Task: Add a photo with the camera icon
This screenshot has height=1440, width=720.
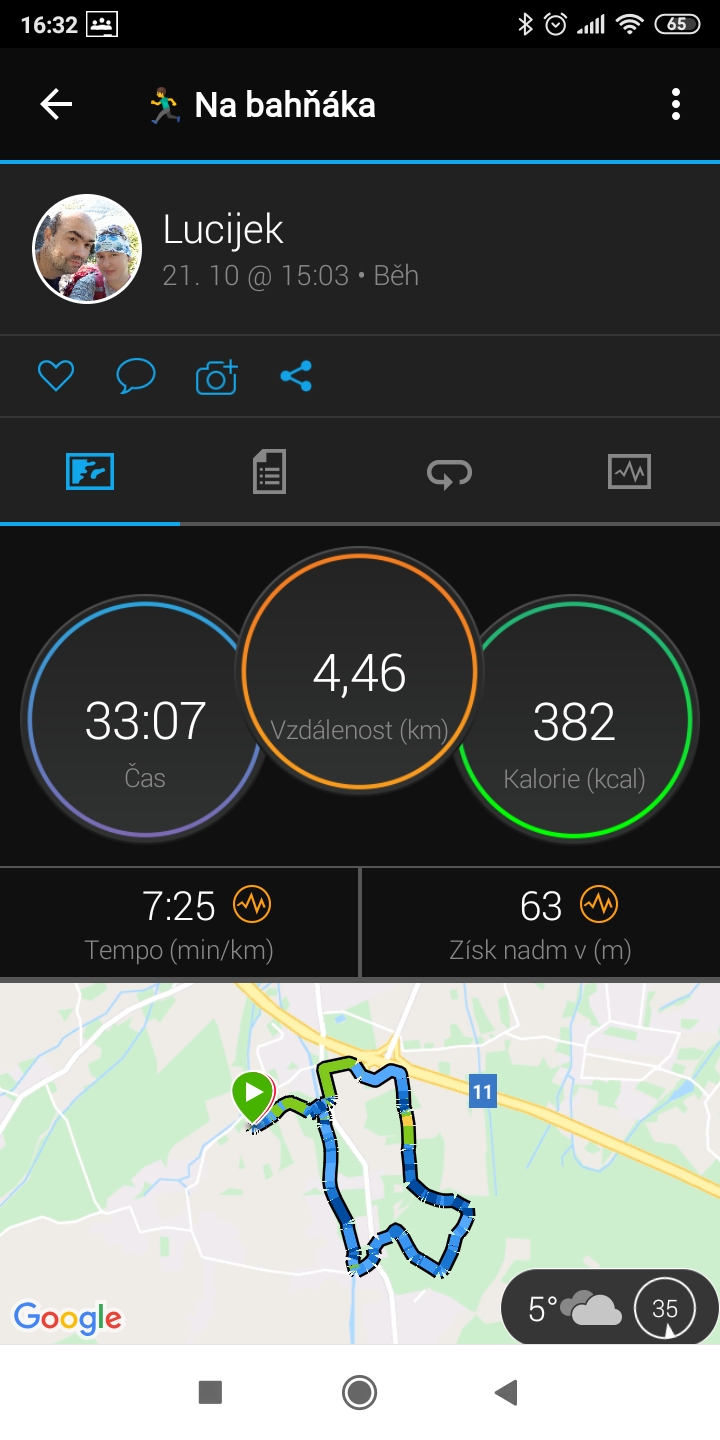Action: (216, 376)
